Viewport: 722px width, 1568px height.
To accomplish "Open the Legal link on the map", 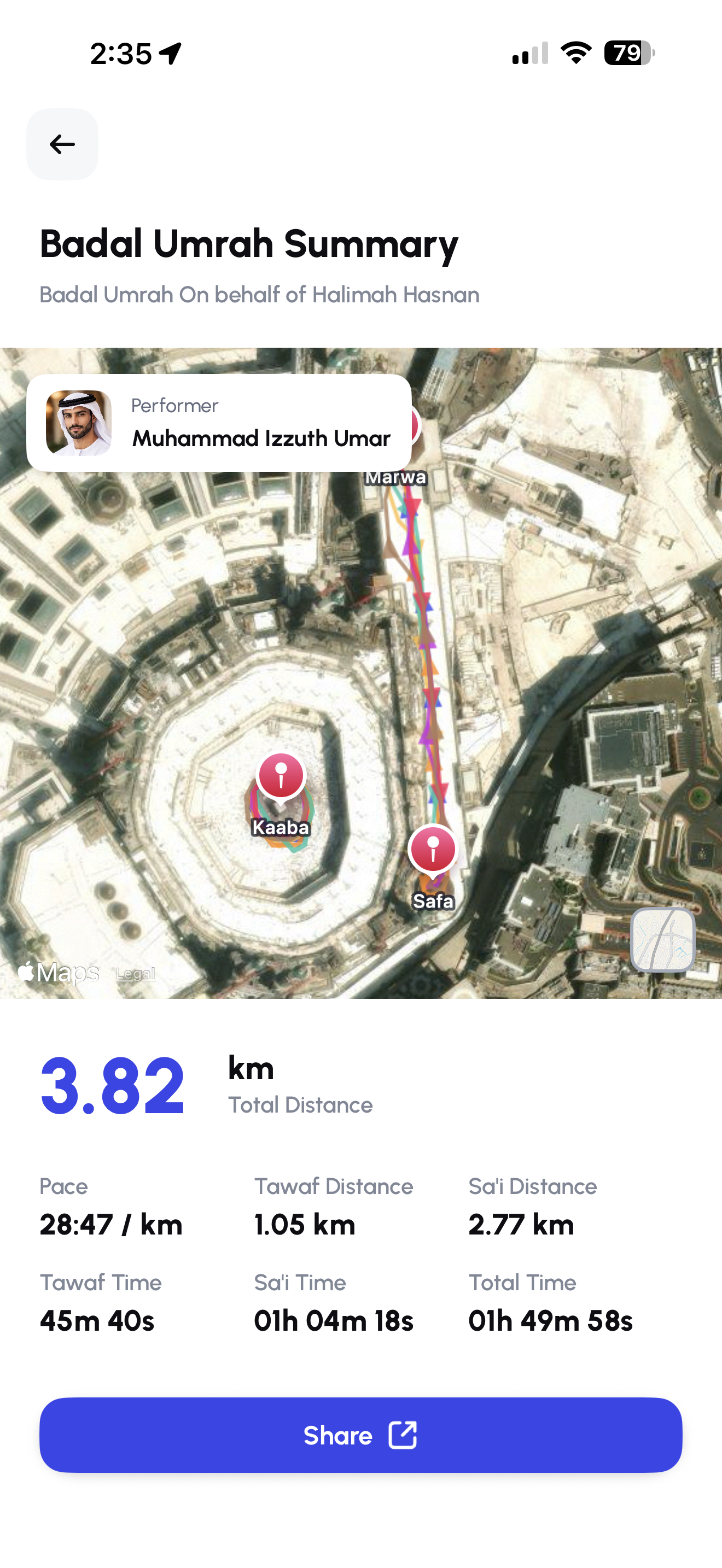I will point(135,973).
